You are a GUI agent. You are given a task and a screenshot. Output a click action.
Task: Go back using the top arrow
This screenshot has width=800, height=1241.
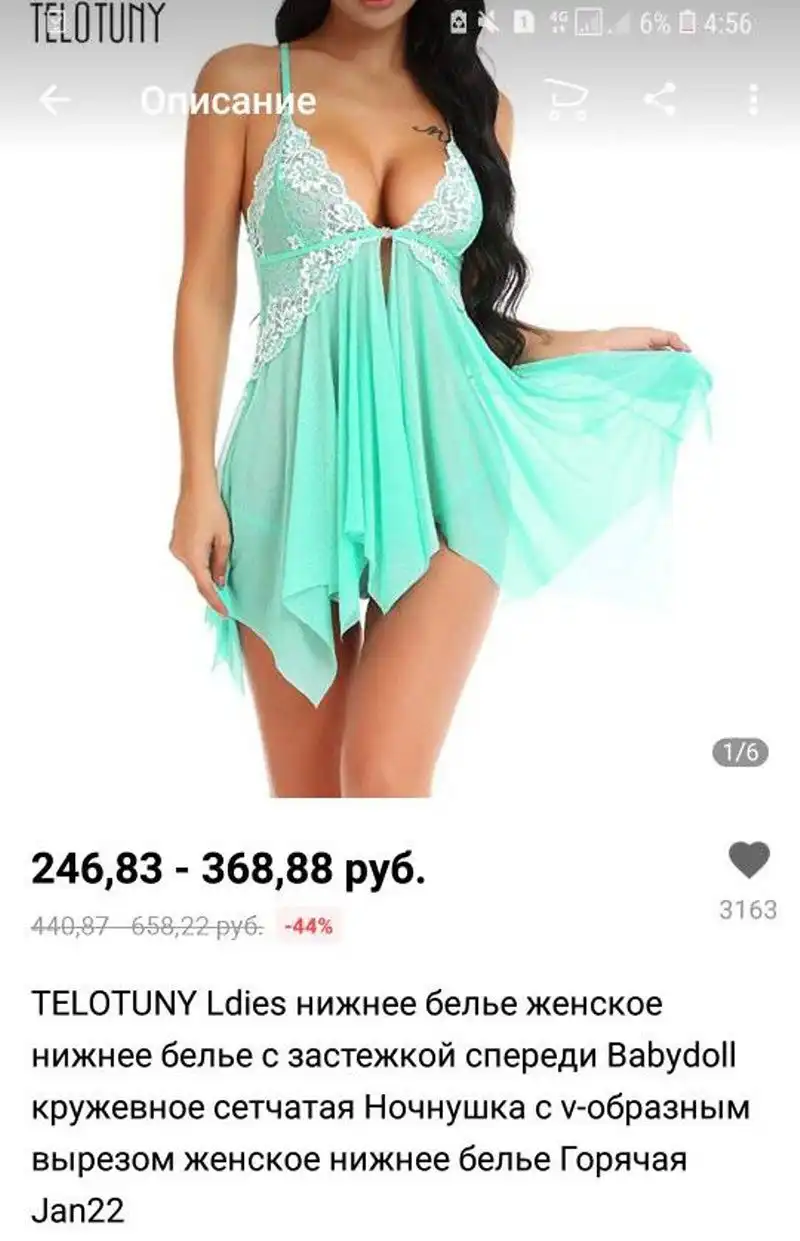tap(55, 100)
